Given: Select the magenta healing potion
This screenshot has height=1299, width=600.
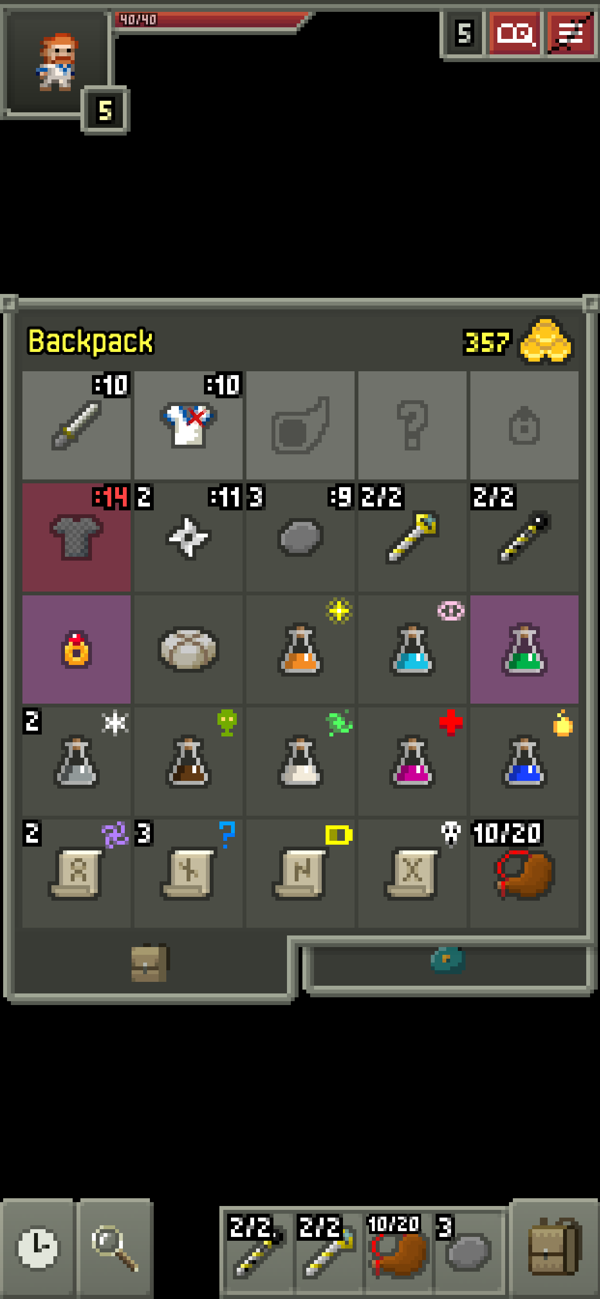Looking at the screenshot, I should (x=412, y=762).
